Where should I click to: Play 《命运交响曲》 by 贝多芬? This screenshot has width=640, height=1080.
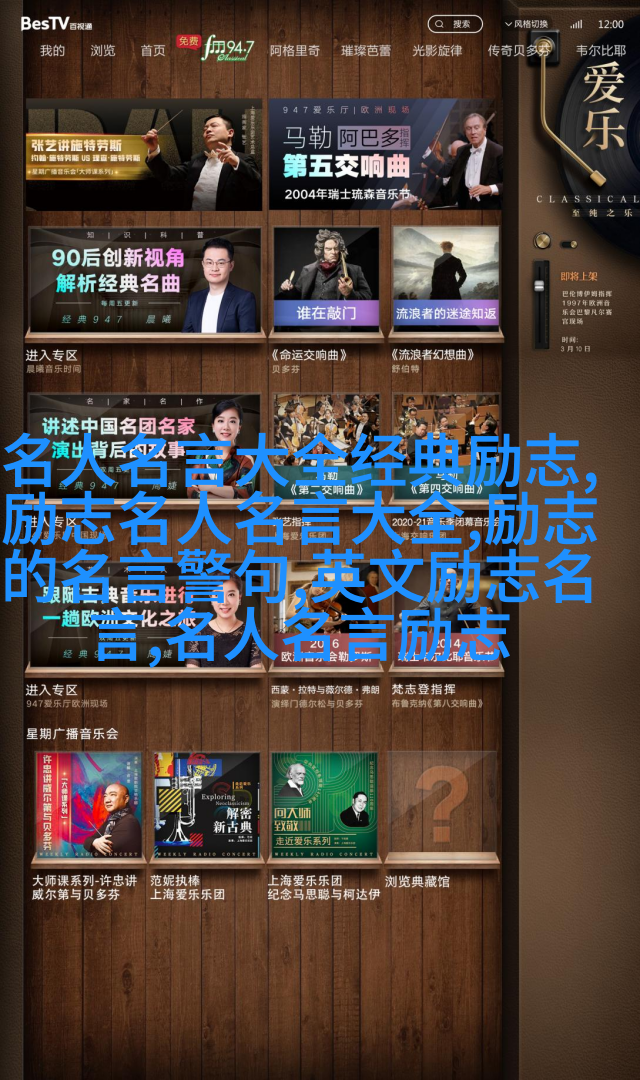[326, 280]
